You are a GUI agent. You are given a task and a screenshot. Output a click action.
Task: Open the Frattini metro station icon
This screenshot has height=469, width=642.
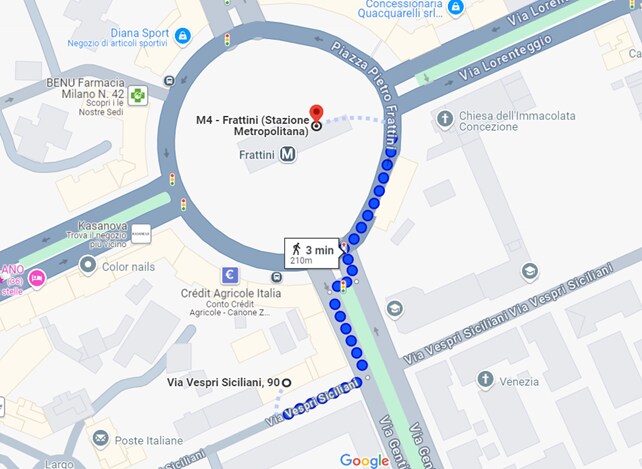288,155
